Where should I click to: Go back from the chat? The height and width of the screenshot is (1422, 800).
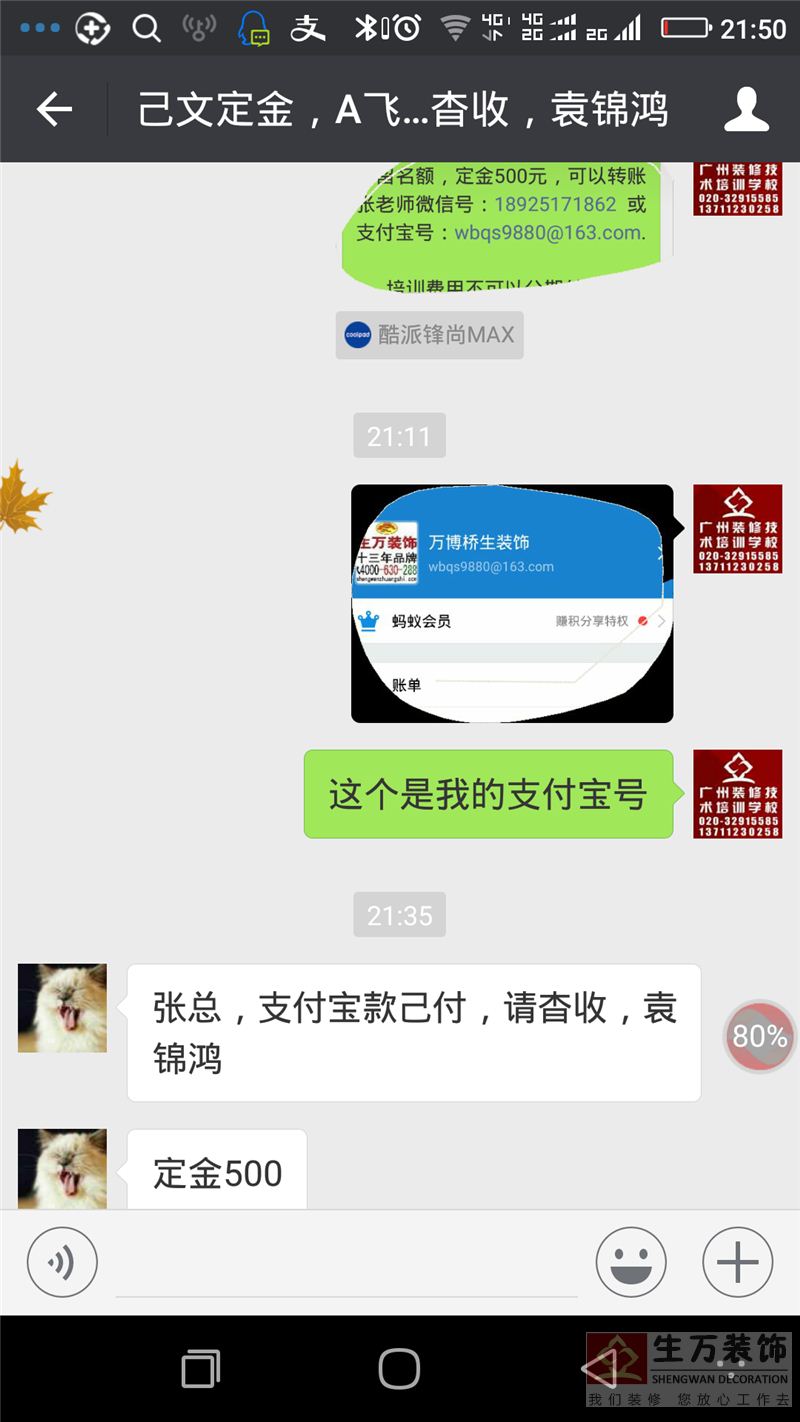pos(54,109)
